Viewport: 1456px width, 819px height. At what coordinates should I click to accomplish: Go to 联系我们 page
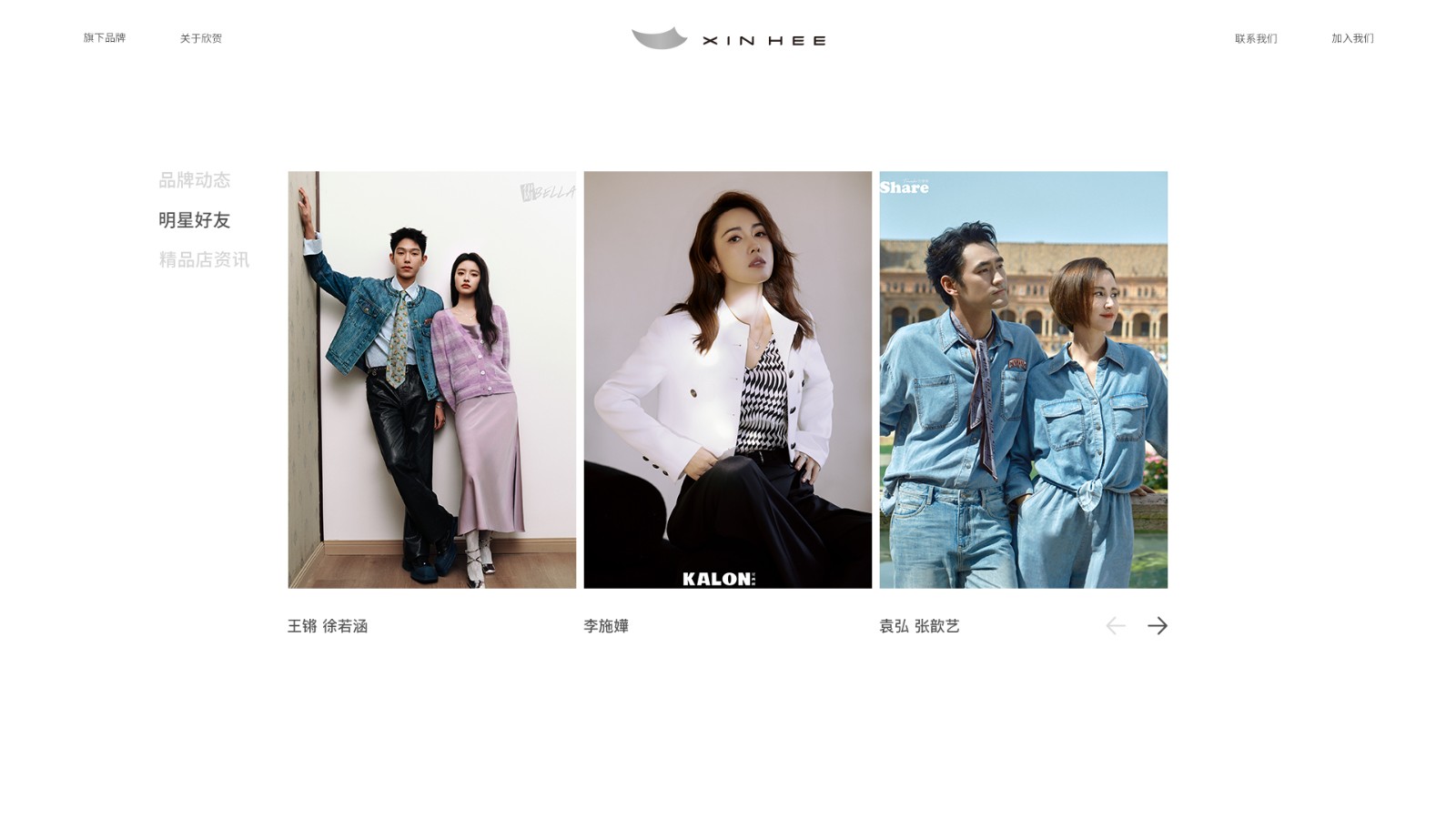tap(1256, 38)
